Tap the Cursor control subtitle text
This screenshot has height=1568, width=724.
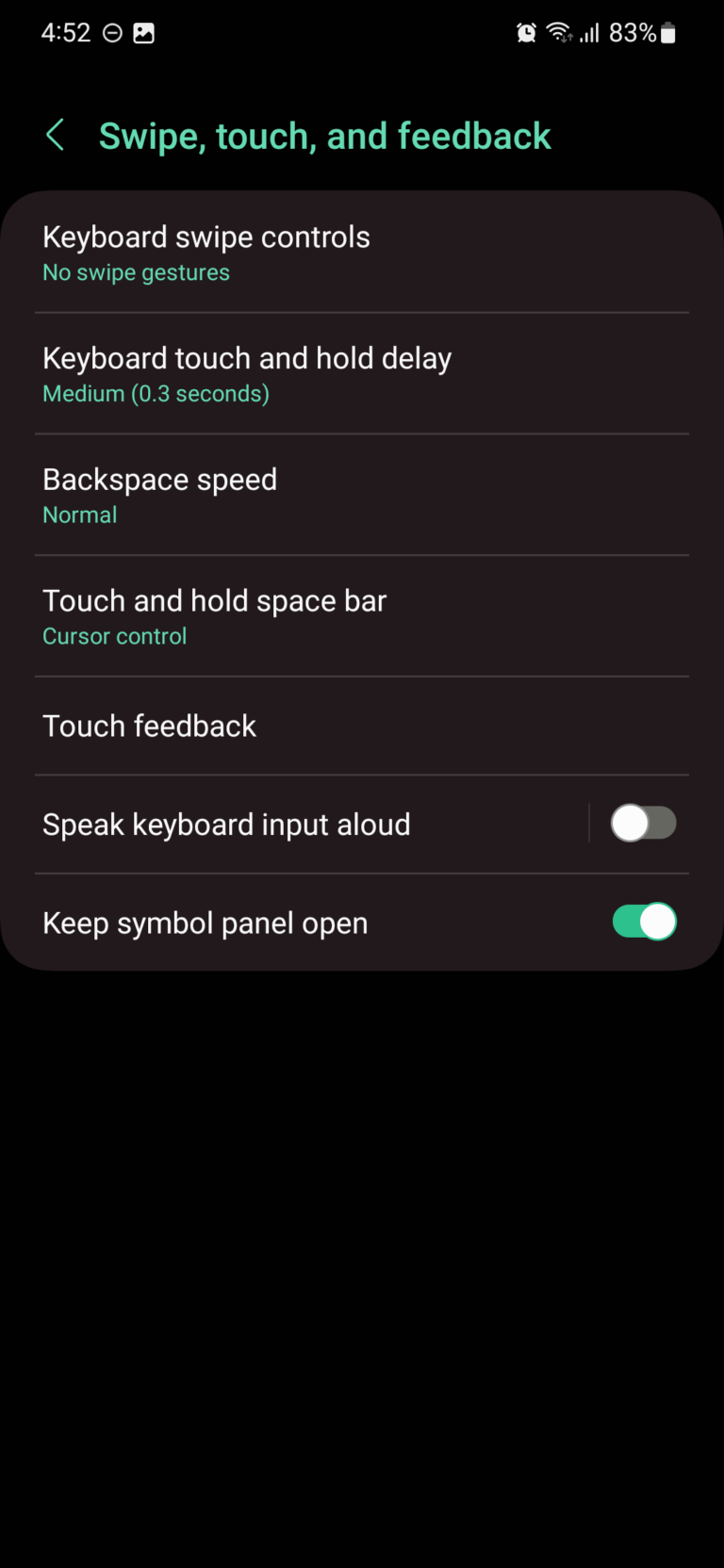[114, 636]
